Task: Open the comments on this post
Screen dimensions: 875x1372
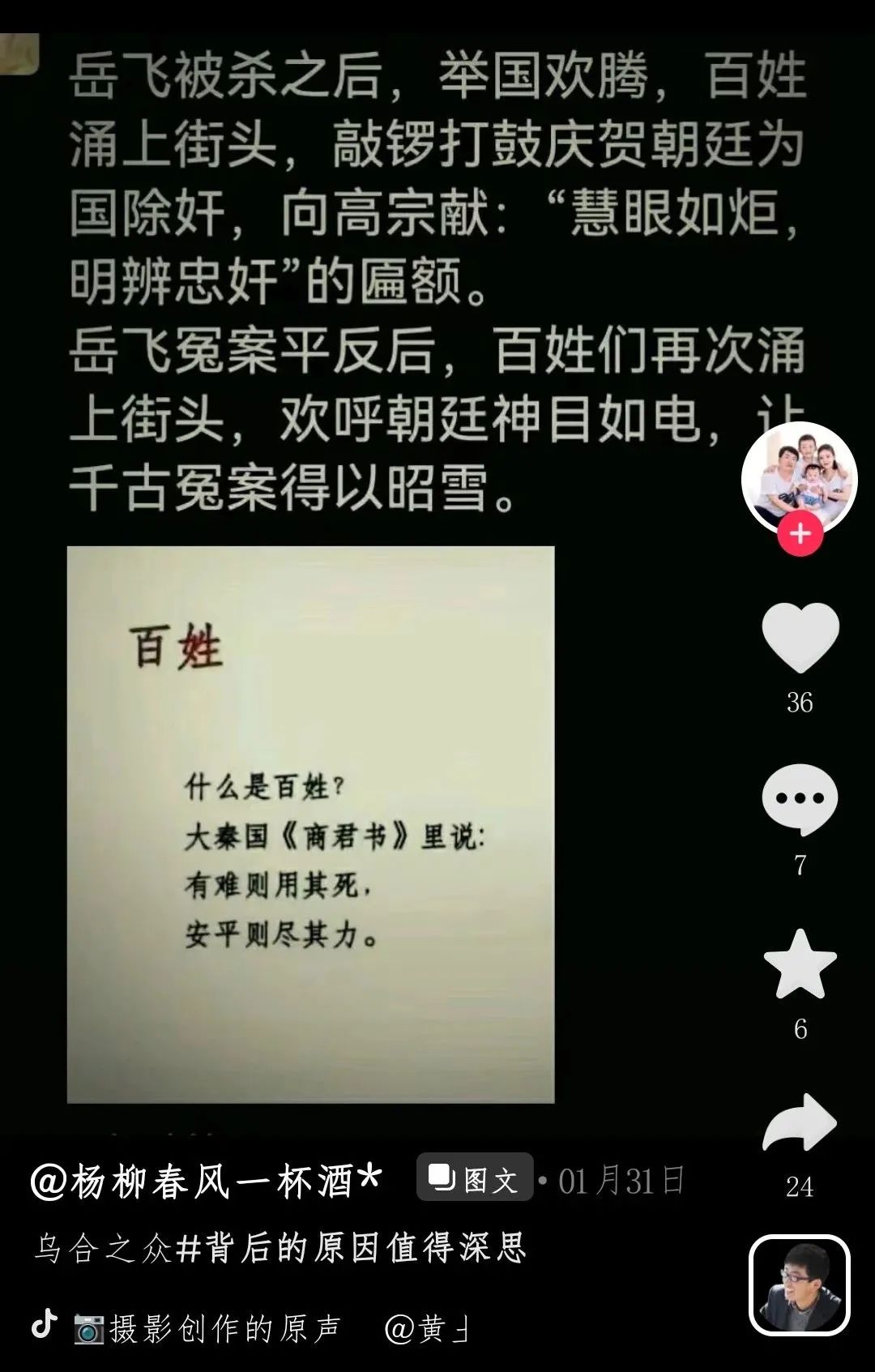Action: tap(800, 799)
